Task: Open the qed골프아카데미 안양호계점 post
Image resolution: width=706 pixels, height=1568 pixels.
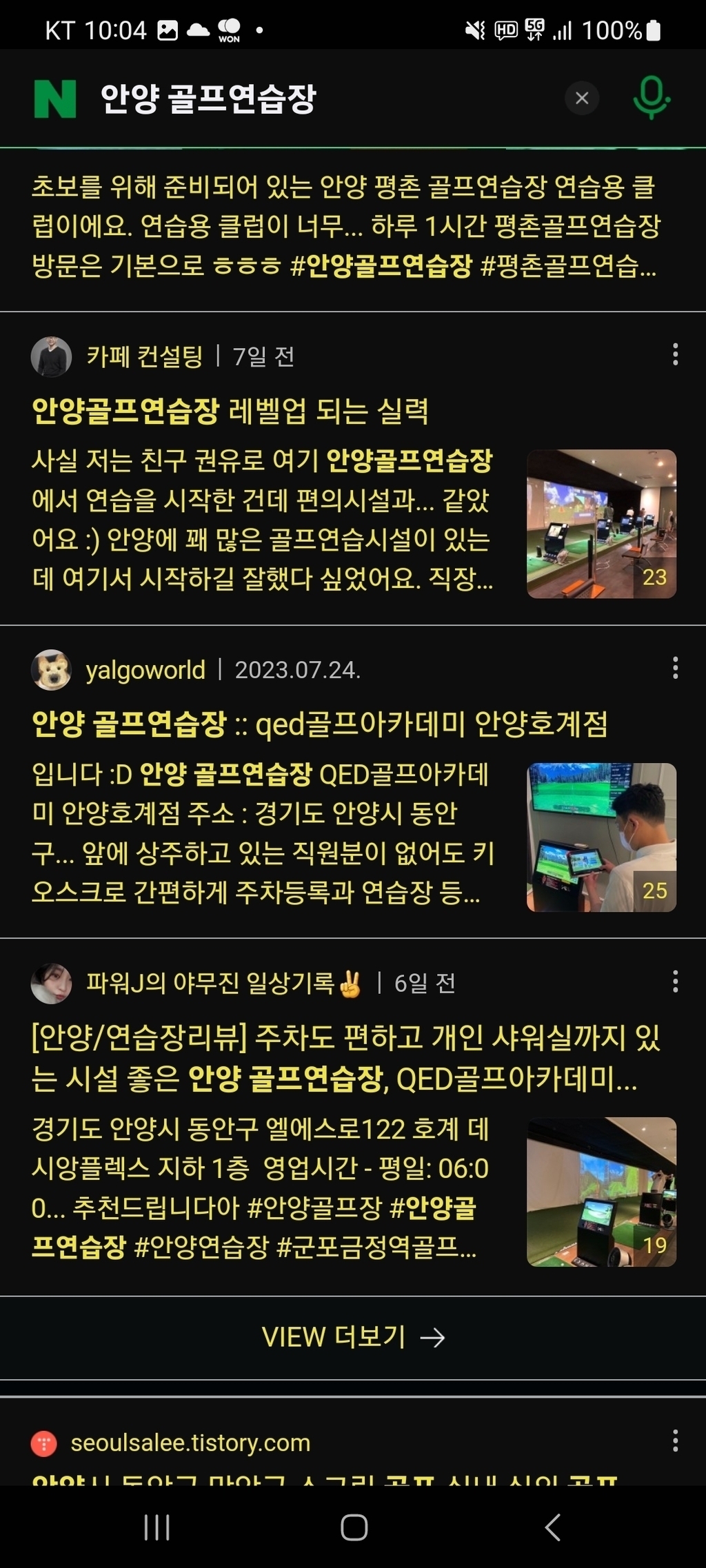Action: tap(320, 724)
